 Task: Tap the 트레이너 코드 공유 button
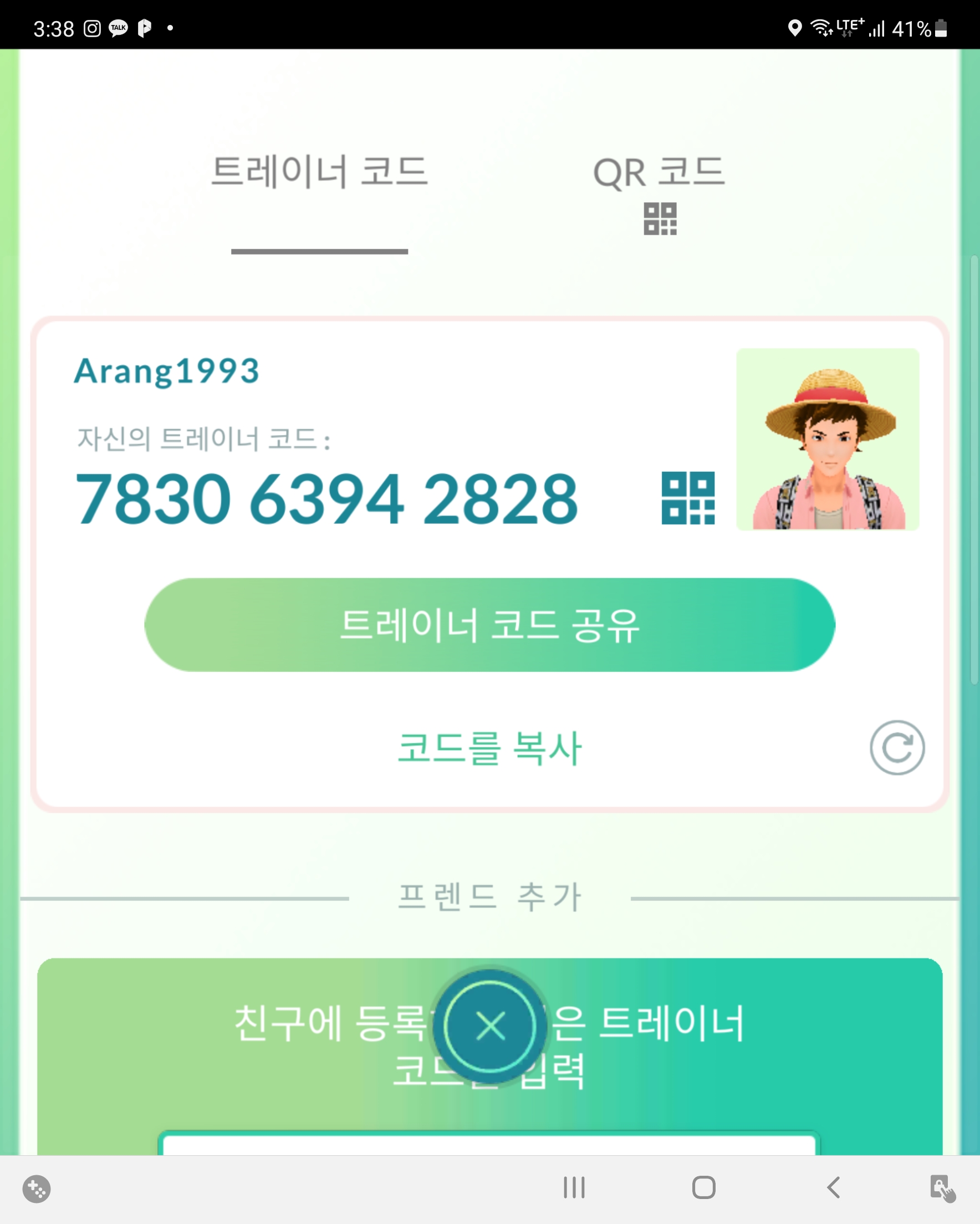489,625
